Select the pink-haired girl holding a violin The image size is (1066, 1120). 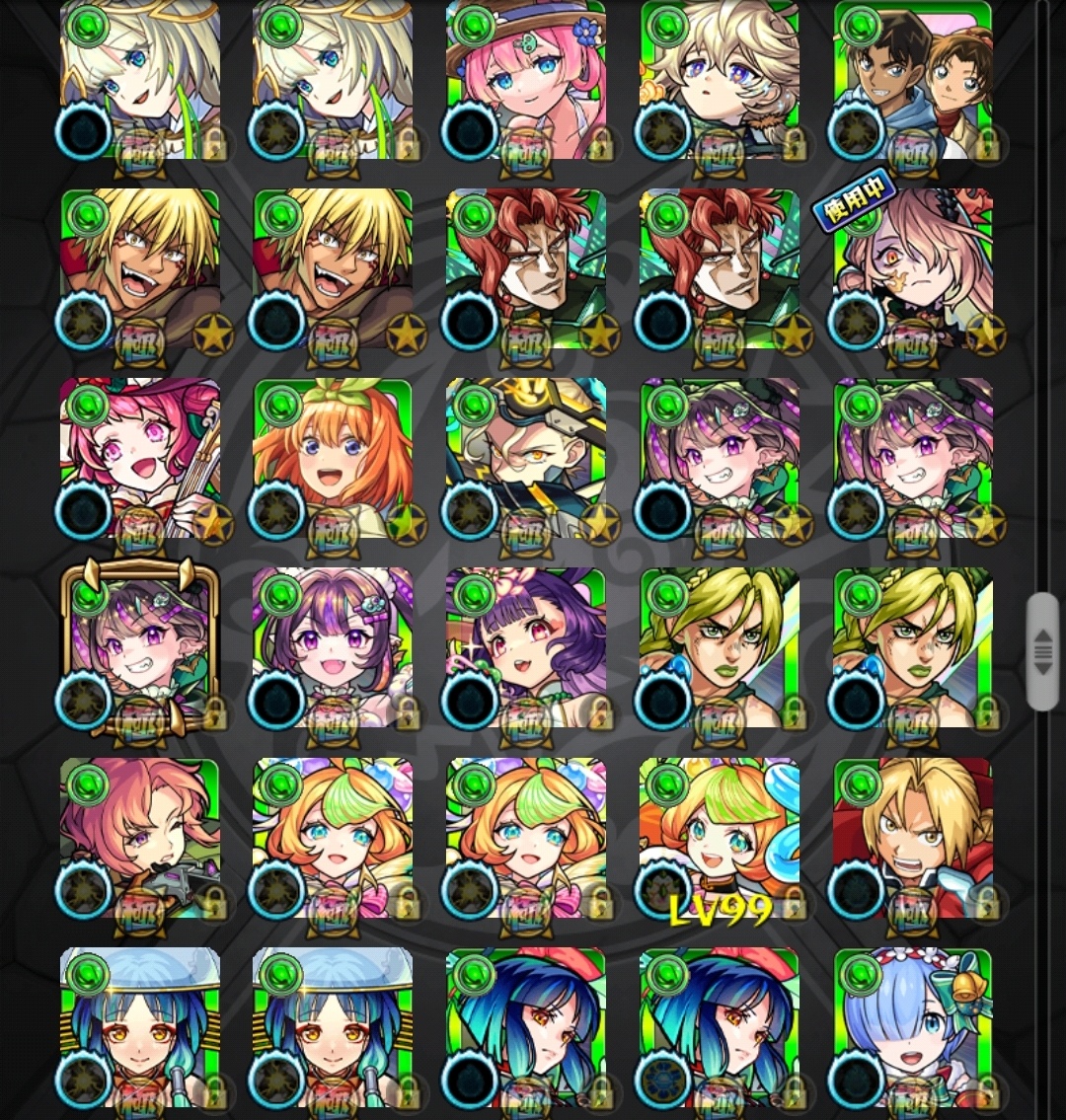(x=139, y=458)
